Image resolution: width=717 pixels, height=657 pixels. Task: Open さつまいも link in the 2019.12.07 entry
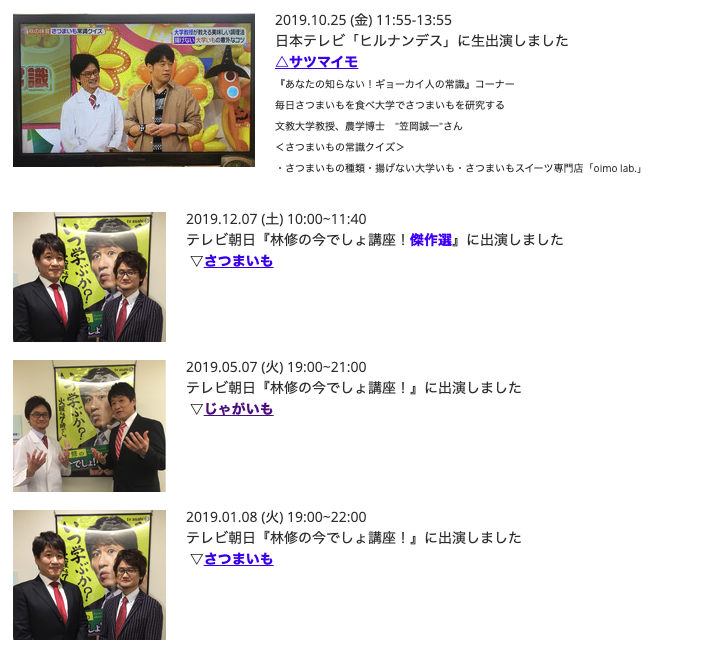click(x=238, y=261)
